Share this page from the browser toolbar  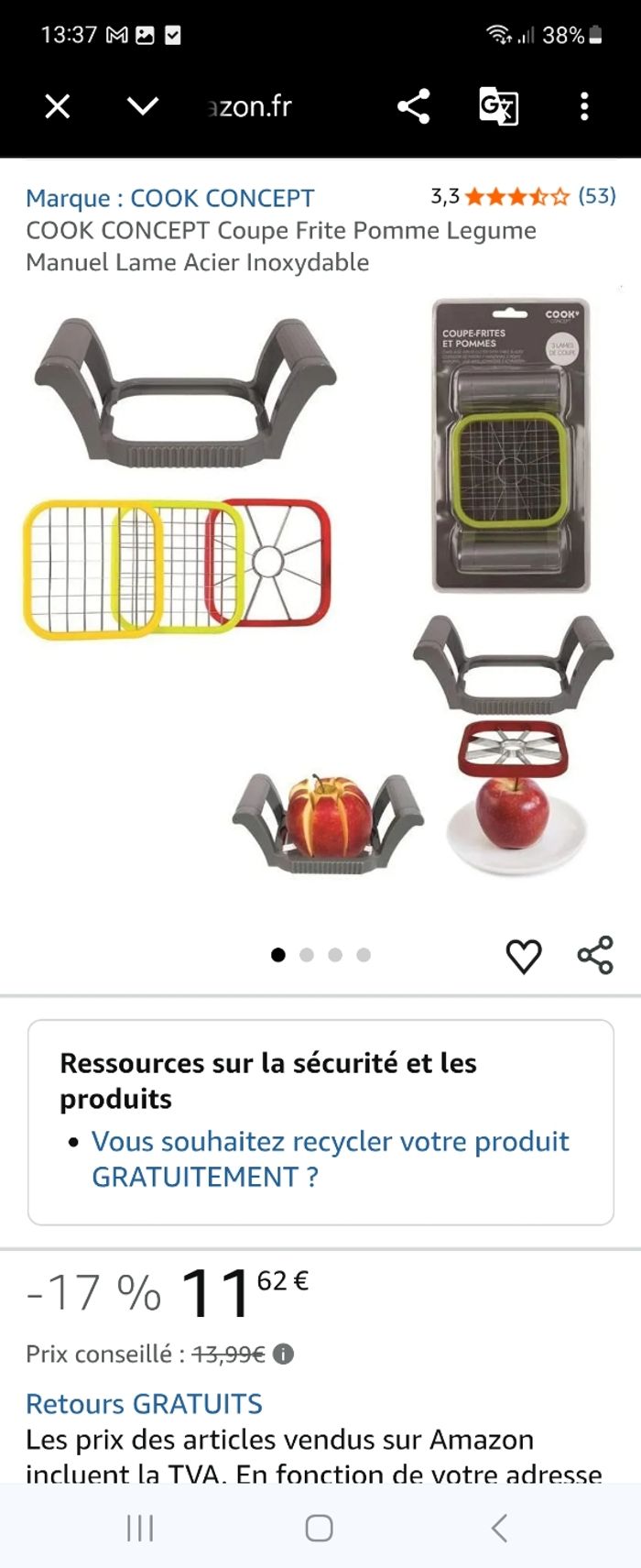(x=414, y=107)
